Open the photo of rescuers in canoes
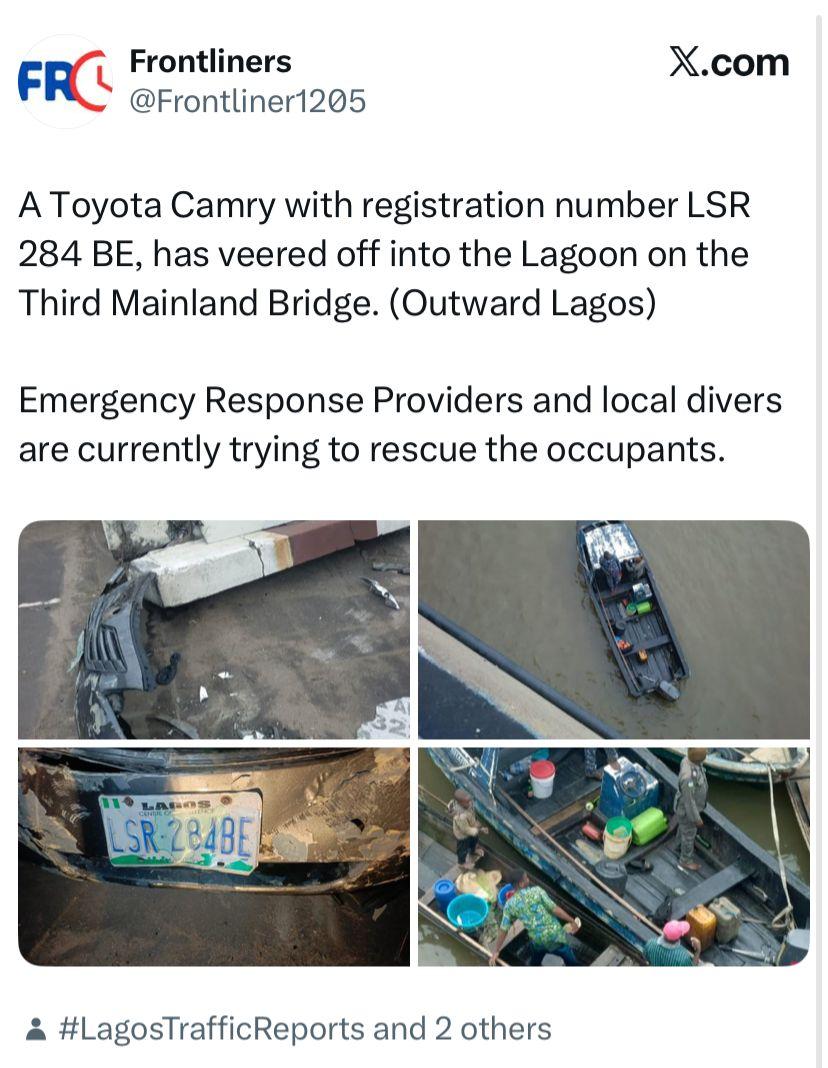The width and height of the screenshot is (828, 1068). tap(613, 856)
